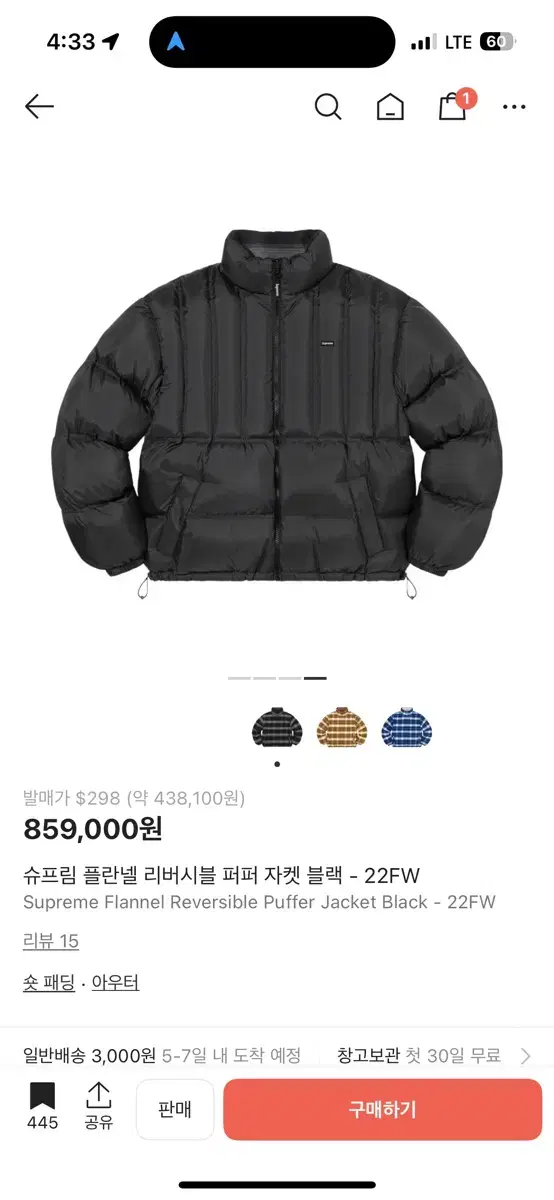Select the blue plaid jacket variant
Screen dimensions: 554x1200
[407, 727]
